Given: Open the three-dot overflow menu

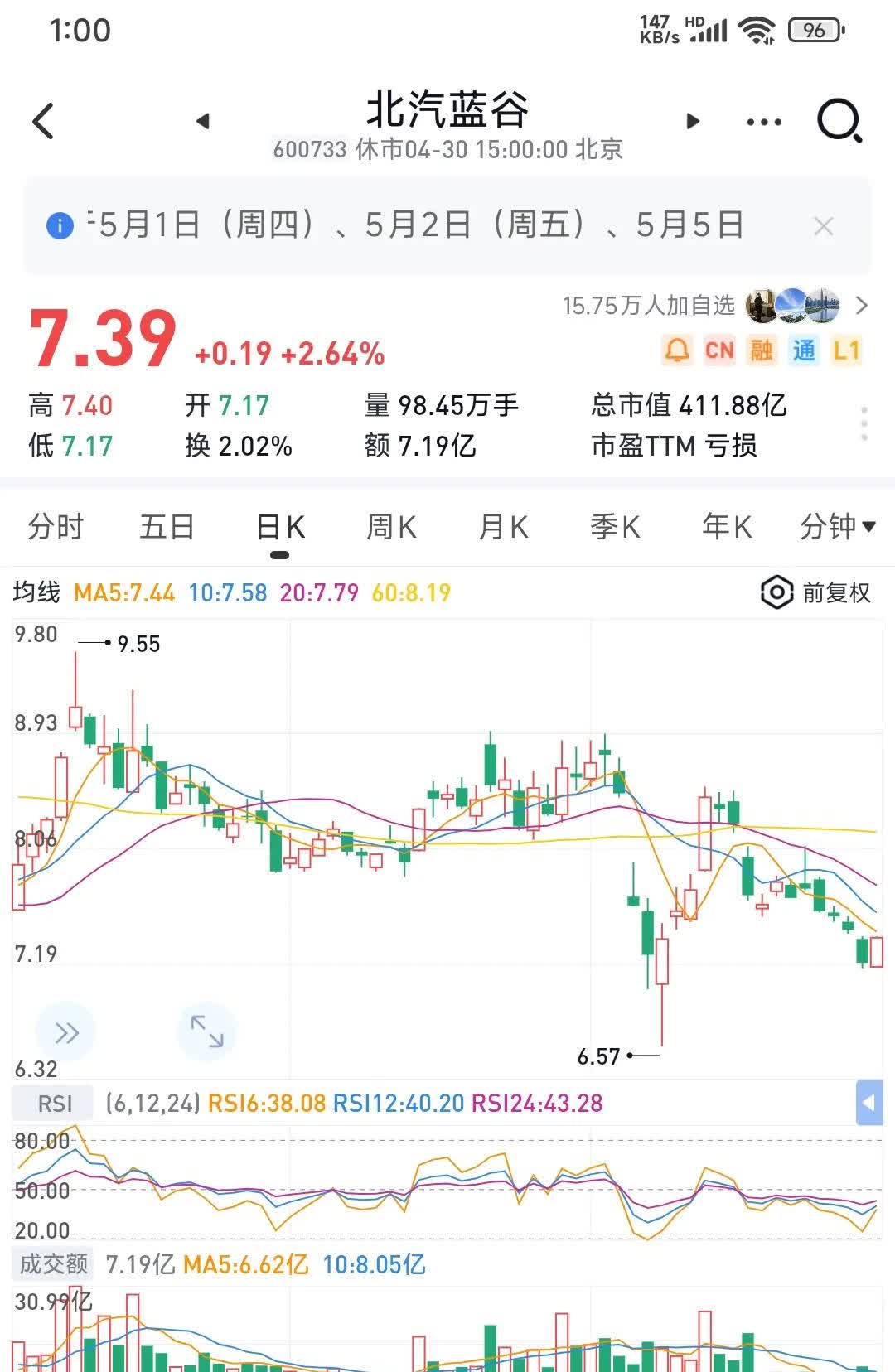Looking at the screenshot, I should [763, 122].
